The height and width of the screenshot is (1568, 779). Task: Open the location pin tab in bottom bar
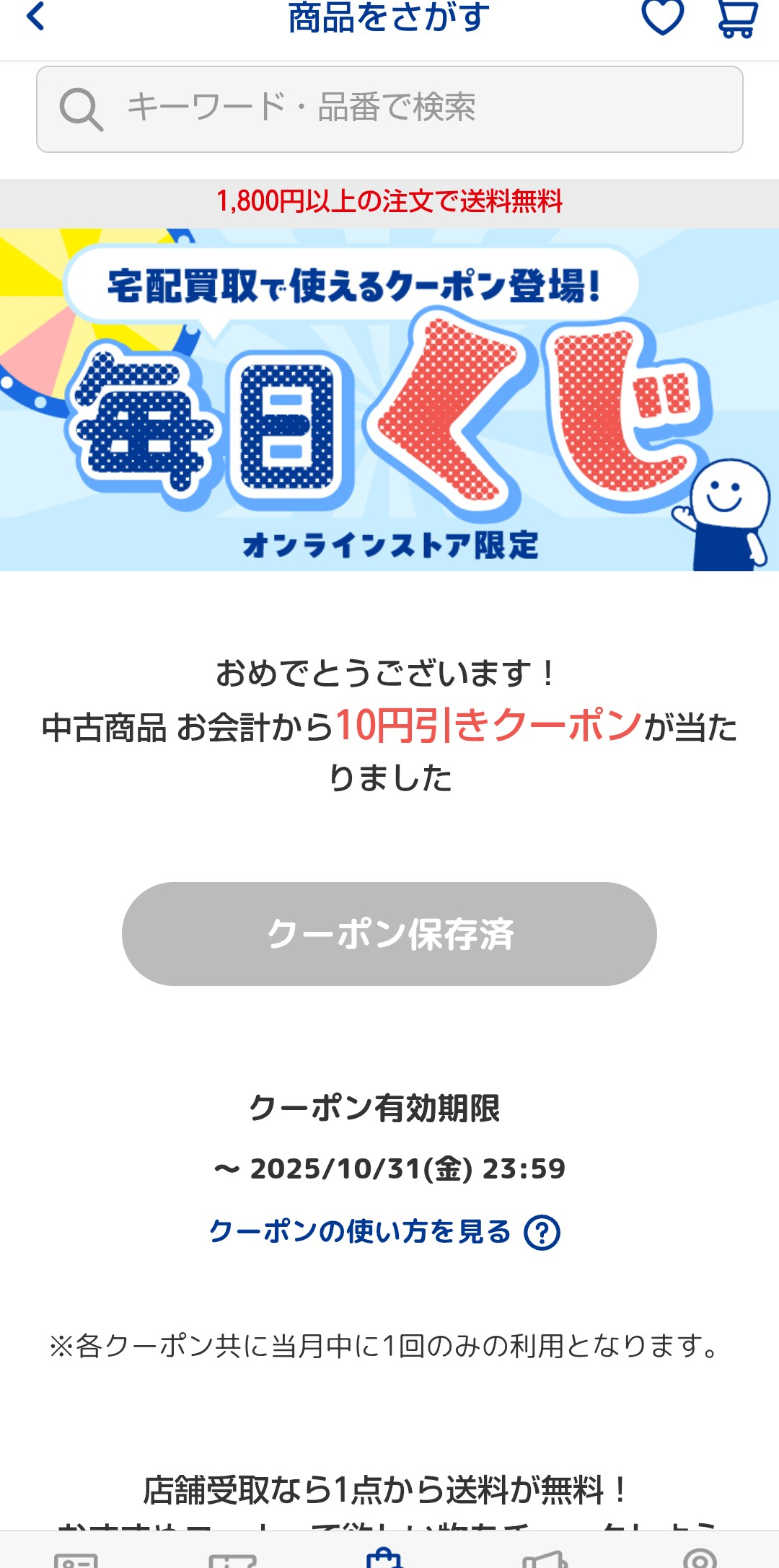(x=699, y=1559)
